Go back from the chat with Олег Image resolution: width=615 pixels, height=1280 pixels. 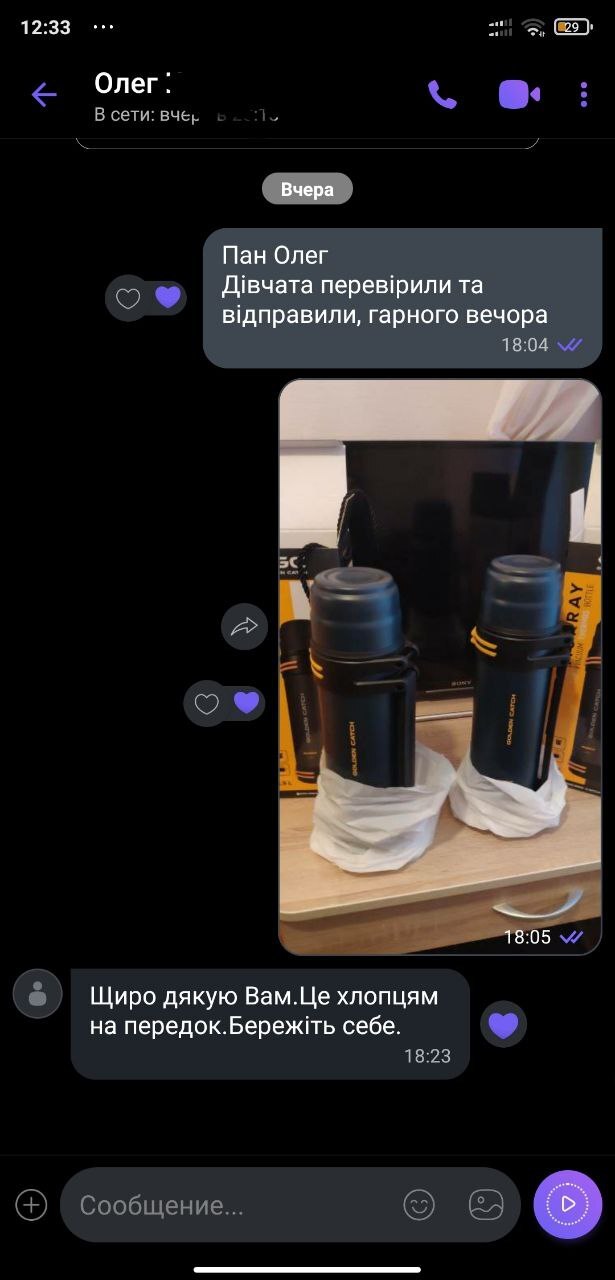[44, 95]
